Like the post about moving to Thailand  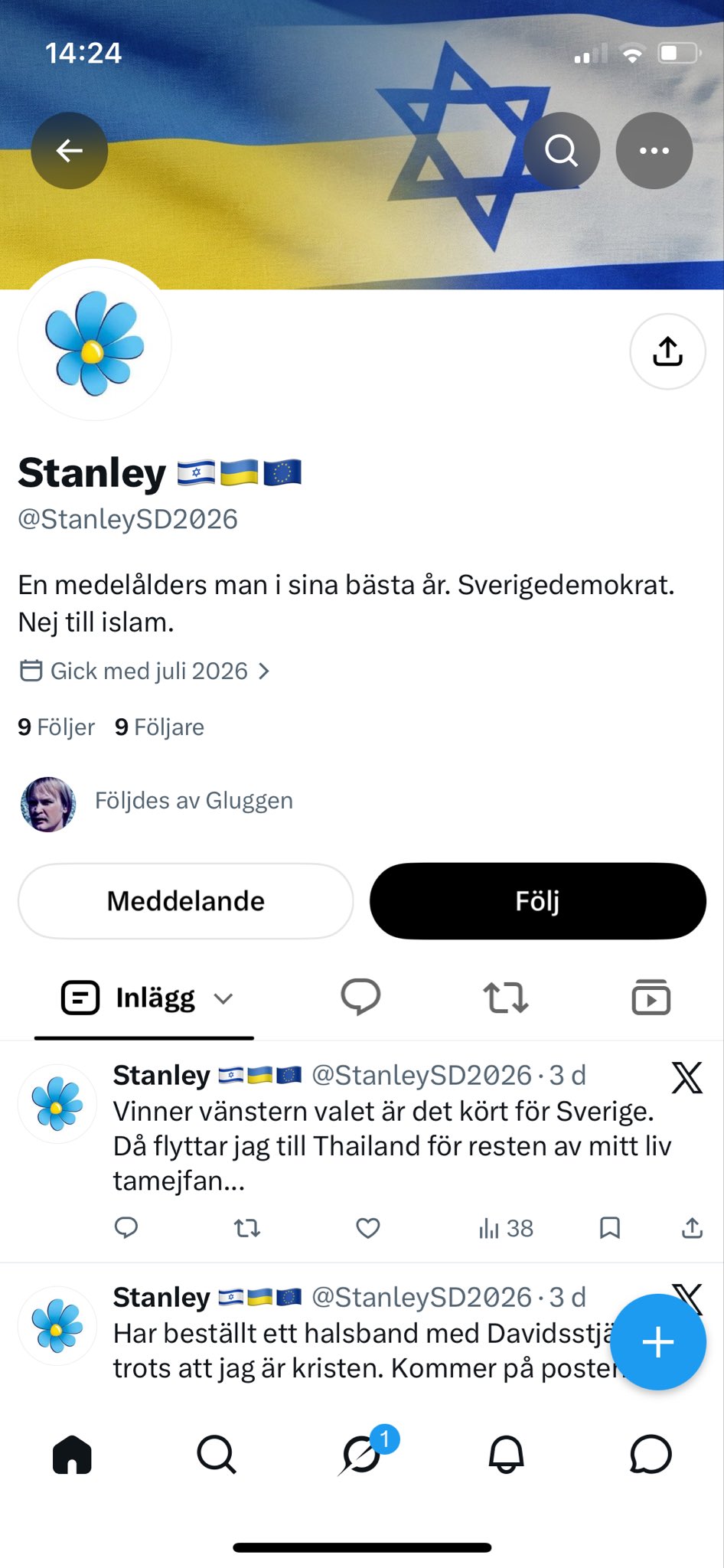(x=368, y=1228)
